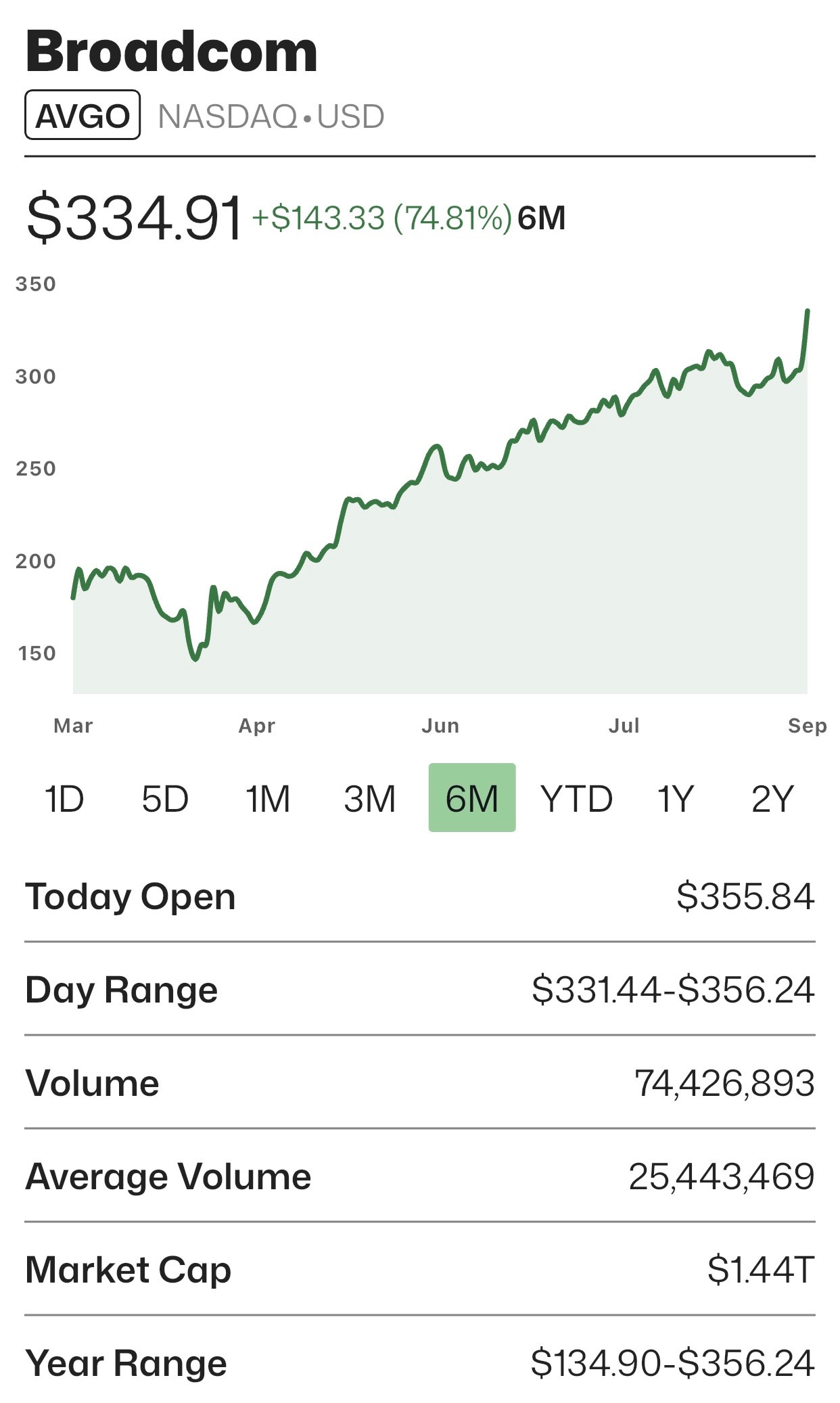The height and width of the screenshot is (1403, 840).
Task: Select the 5D time range
Action: [x=165, y=799]
